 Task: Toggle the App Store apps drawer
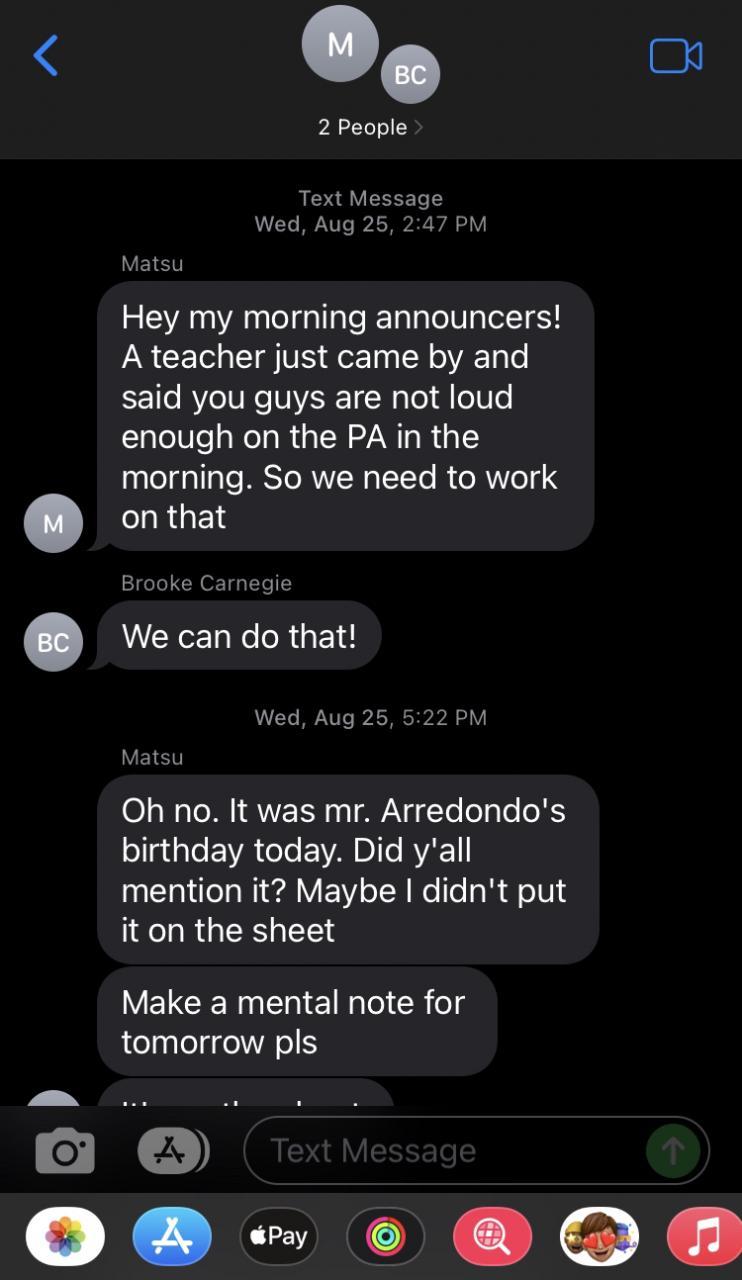coord(172,1151)
